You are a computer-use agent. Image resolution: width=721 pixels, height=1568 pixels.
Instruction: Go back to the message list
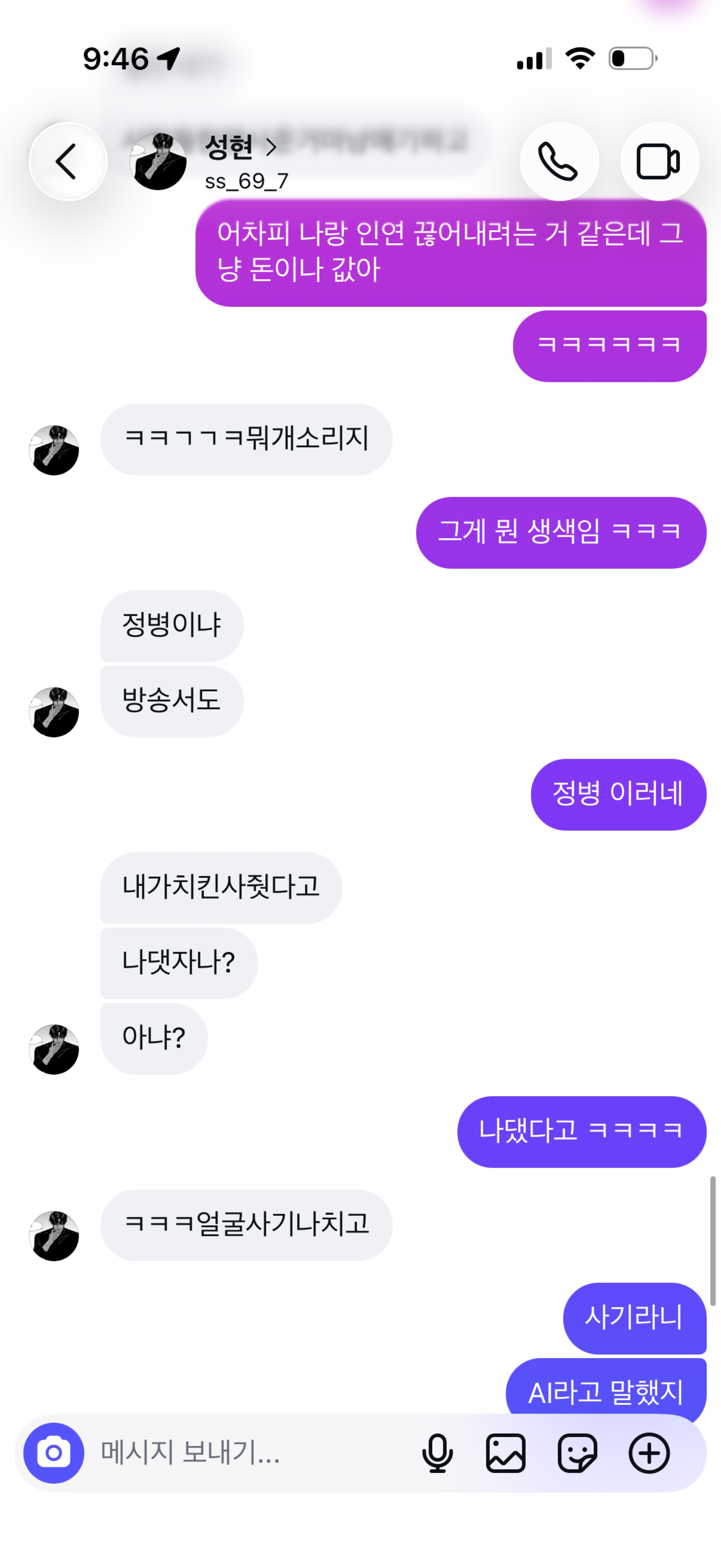[x=68, y=161]
